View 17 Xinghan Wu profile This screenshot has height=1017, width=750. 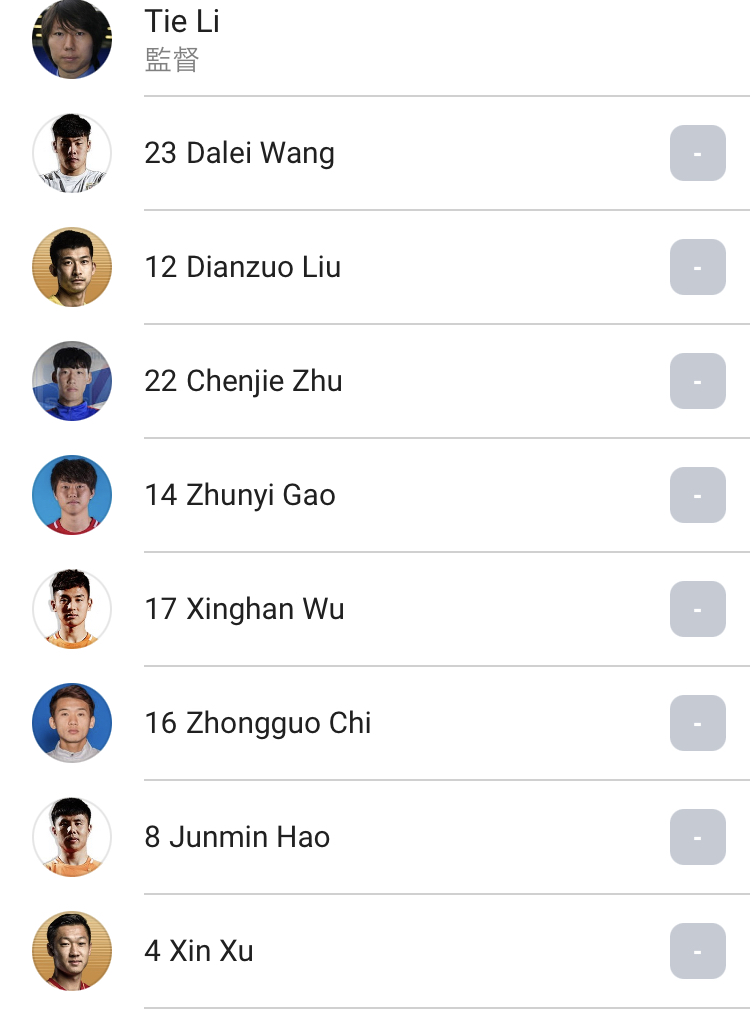pyautogui.click(x=245, y=609)
